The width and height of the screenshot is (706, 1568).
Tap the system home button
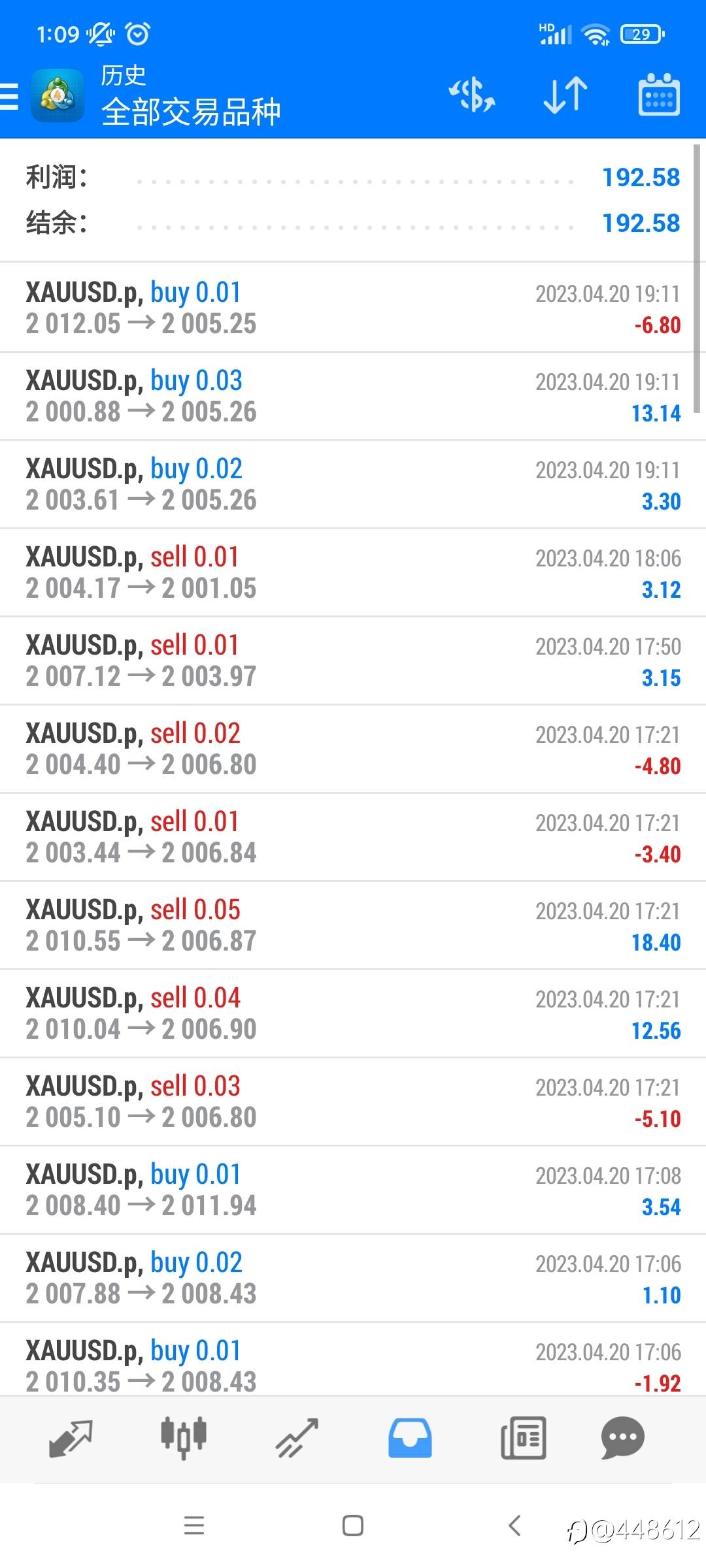click(353, 1526)
